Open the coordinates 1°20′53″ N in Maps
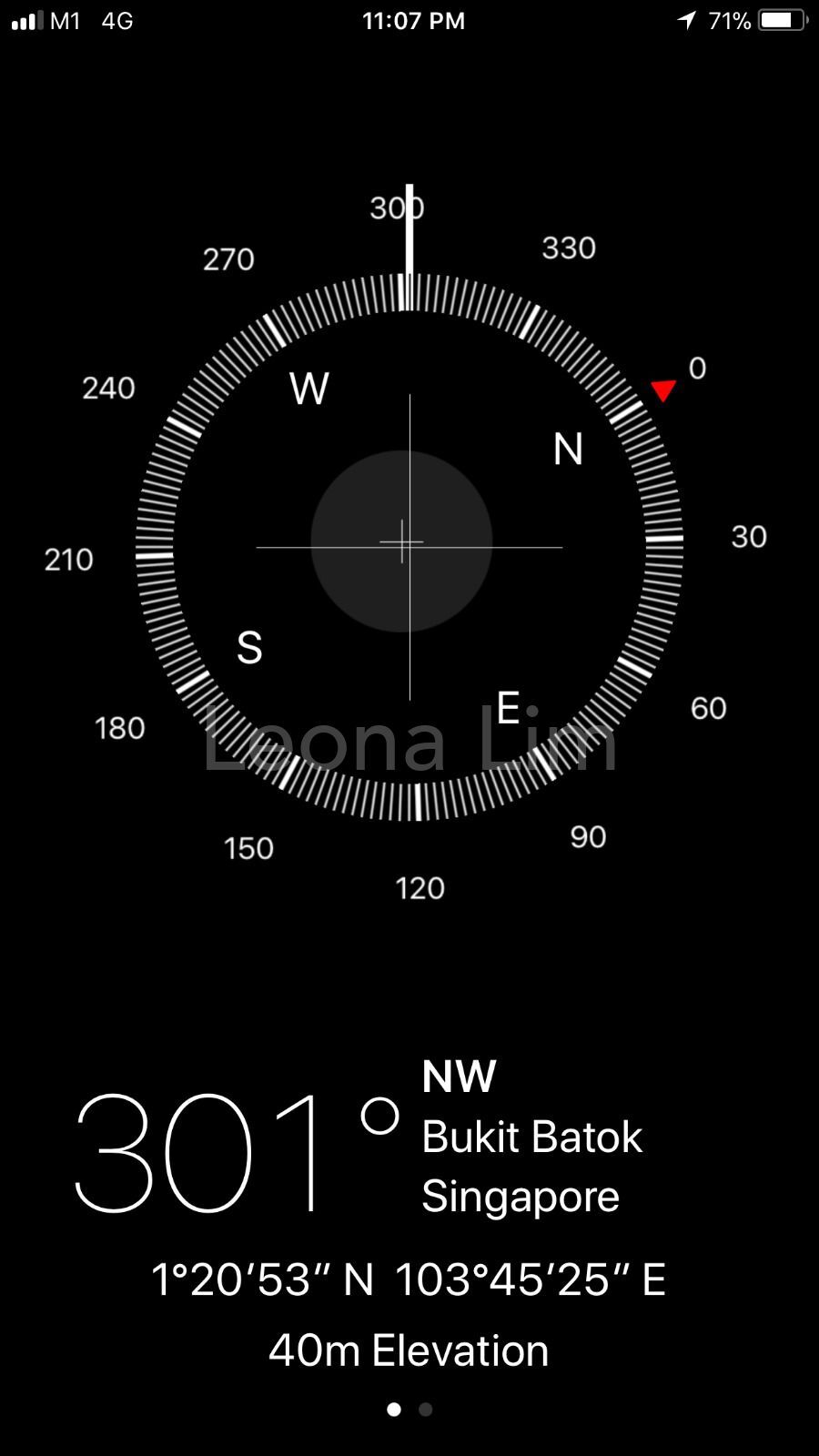 coord(408,1279)
